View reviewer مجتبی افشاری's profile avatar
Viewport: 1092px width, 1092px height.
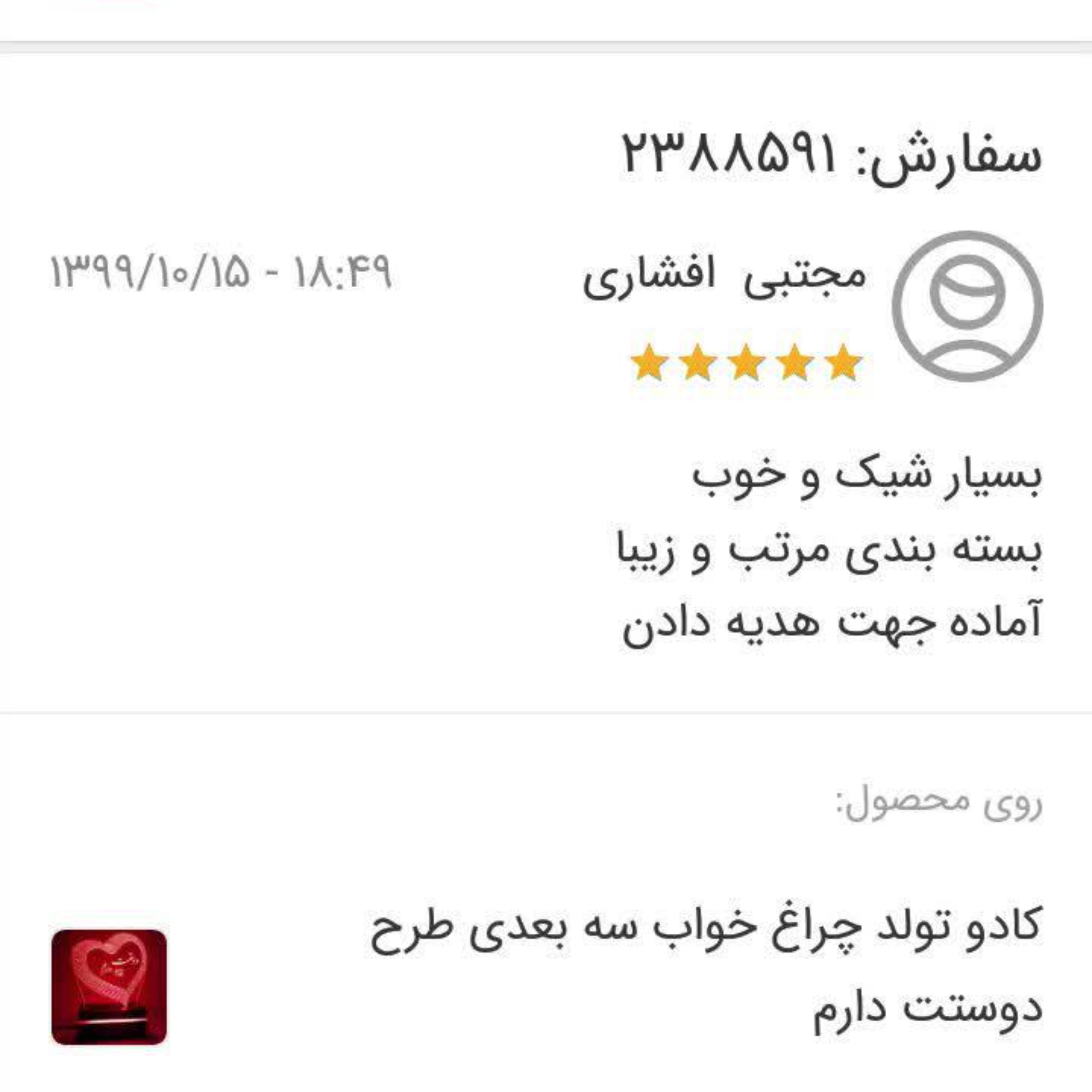click(x=967, y=306)
